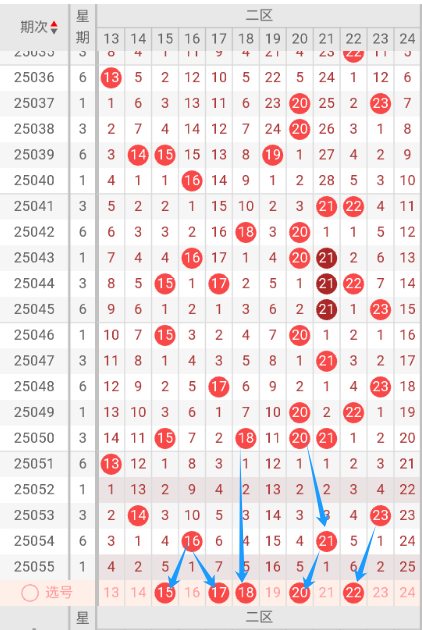Deselect number 22 in the 选号 row

tap(353, 593)
